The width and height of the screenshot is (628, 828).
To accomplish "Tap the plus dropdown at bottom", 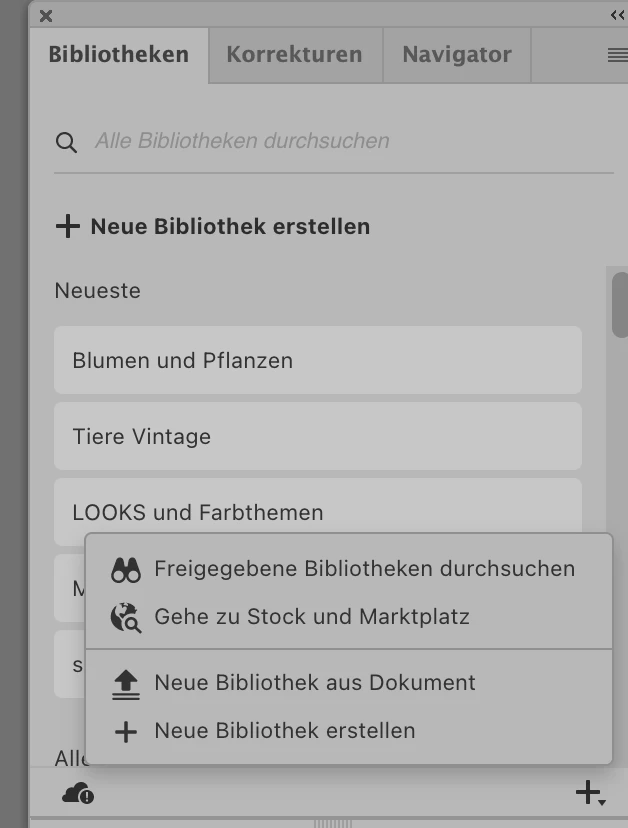I will (590, 794).
